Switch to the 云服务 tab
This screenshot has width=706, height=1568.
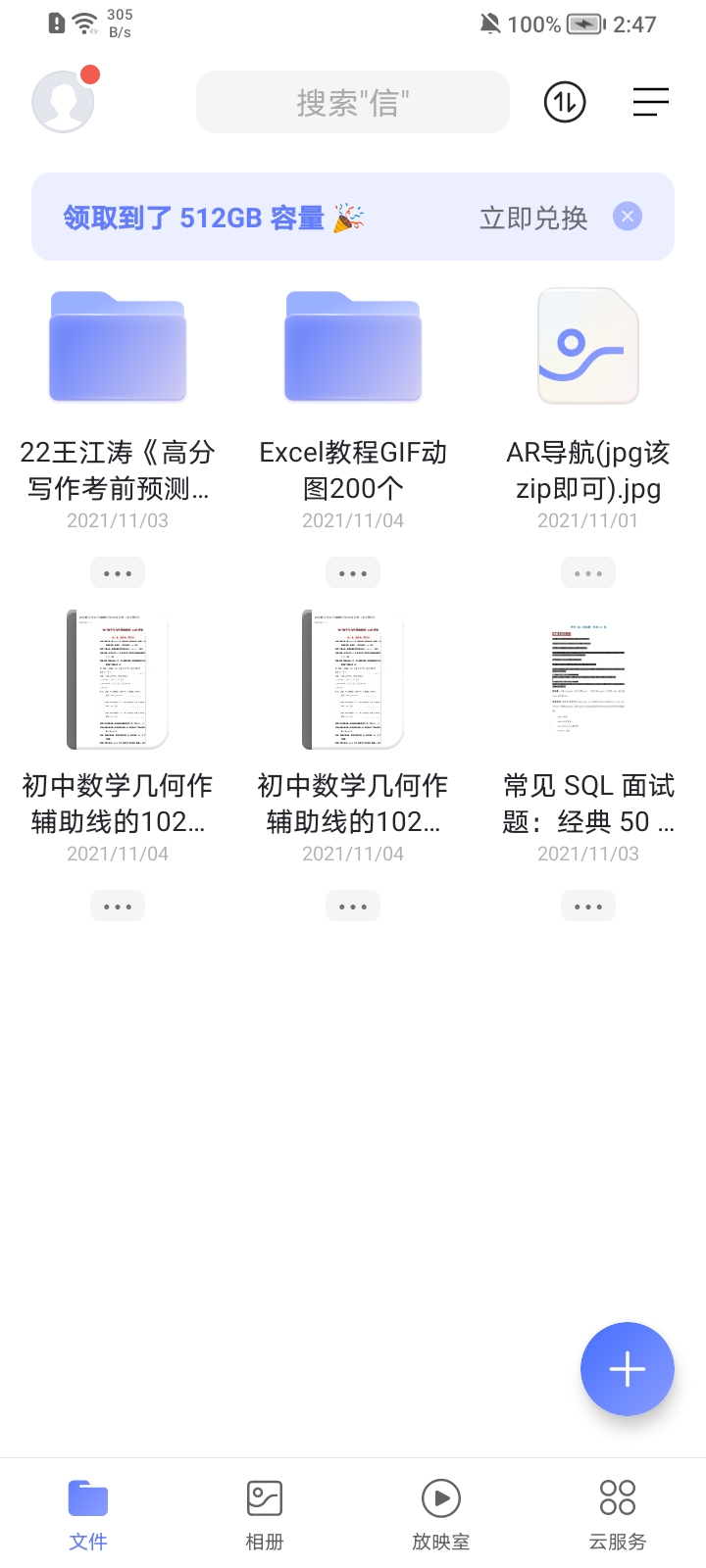coord(618,1515)
